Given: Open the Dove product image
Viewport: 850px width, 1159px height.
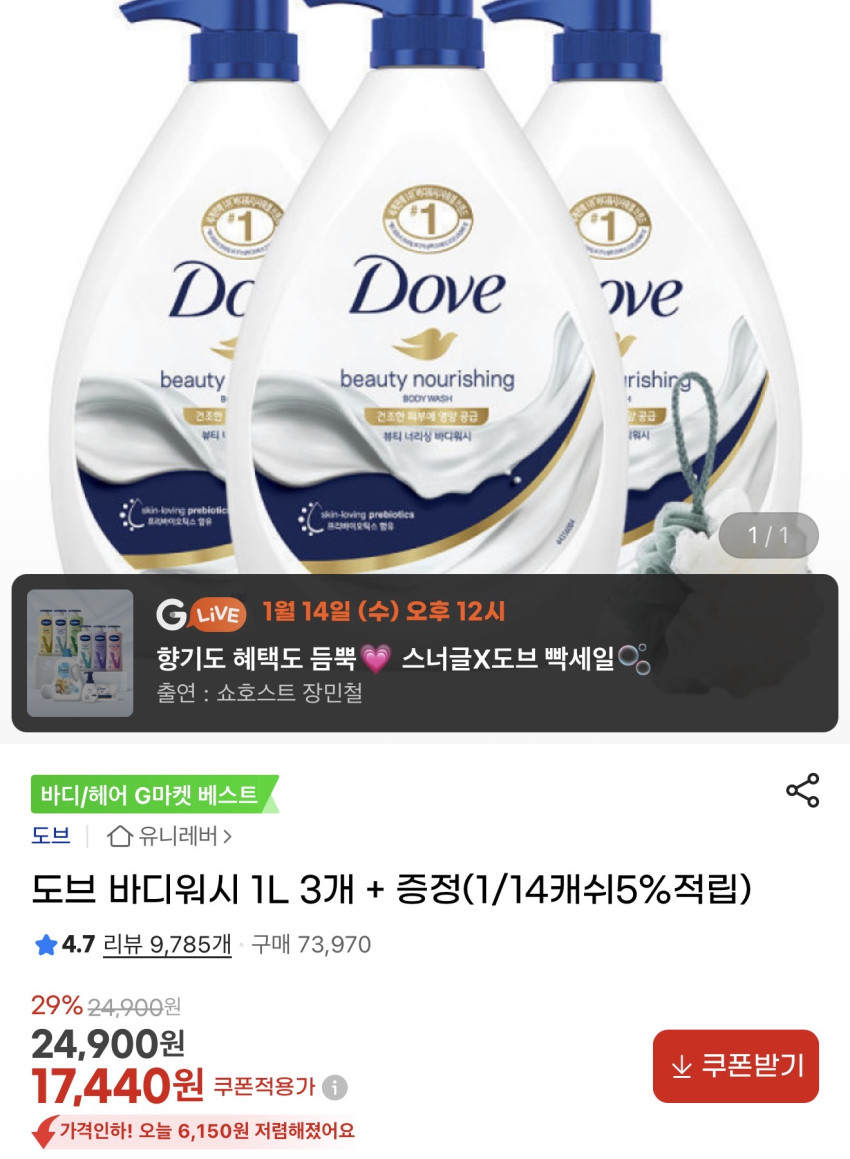Looking at the screenshot, I should pos(425,287).
